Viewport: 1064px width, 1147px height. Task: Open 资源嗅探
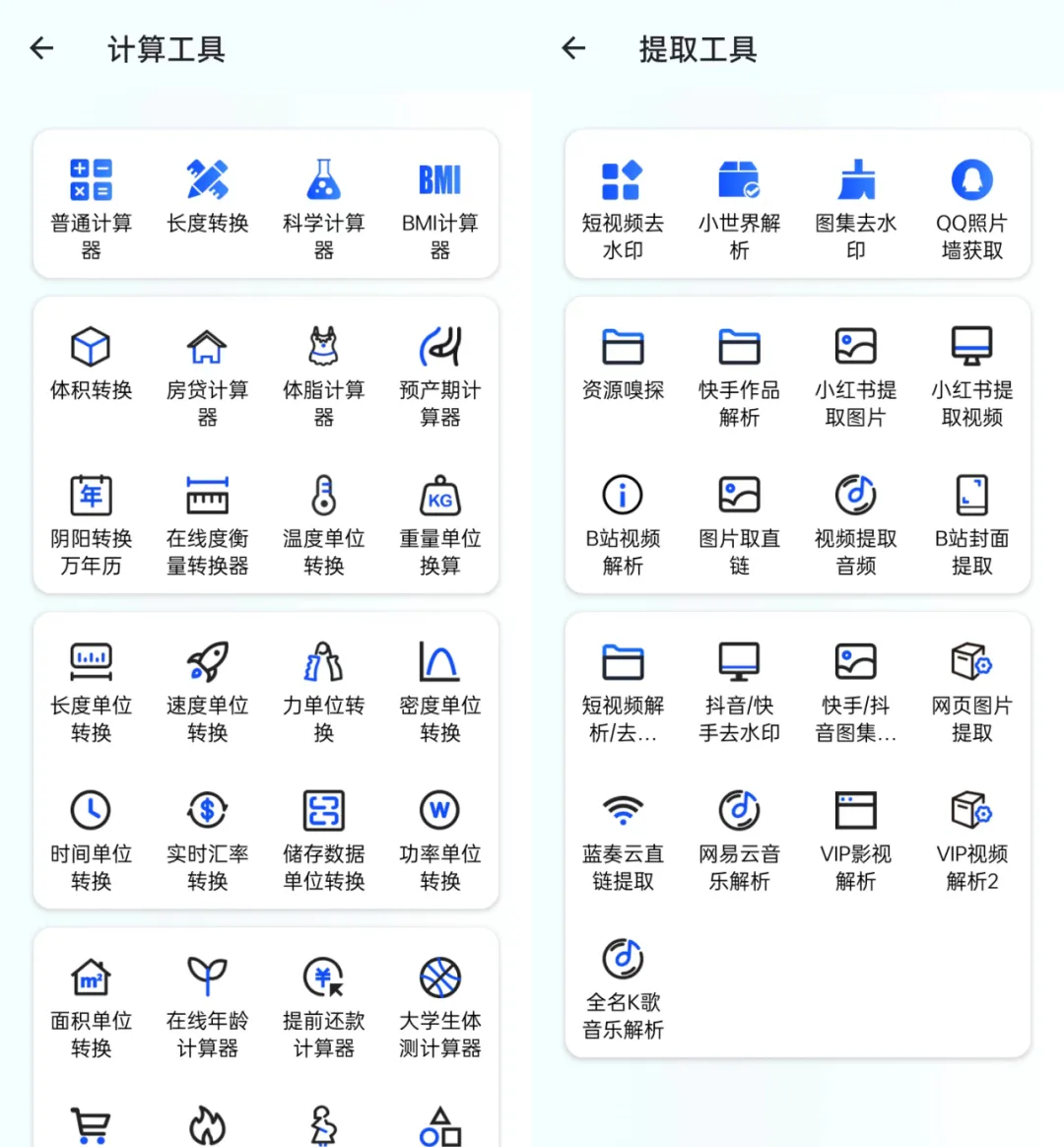point(623,361)
